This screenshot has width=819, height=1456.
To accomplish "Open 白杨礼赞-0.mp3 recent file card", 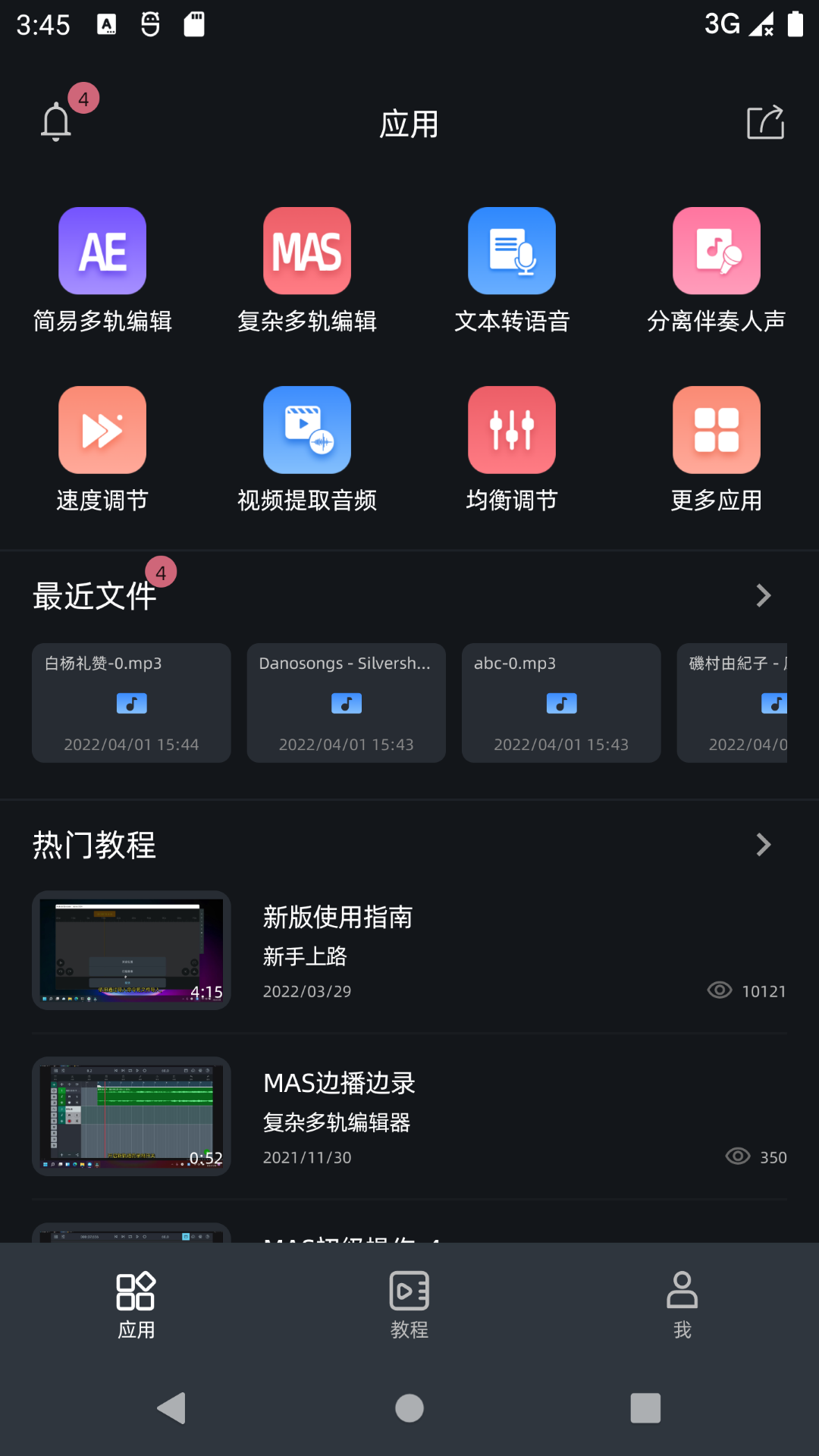I will pyautogui.click(x=130, y=703).
